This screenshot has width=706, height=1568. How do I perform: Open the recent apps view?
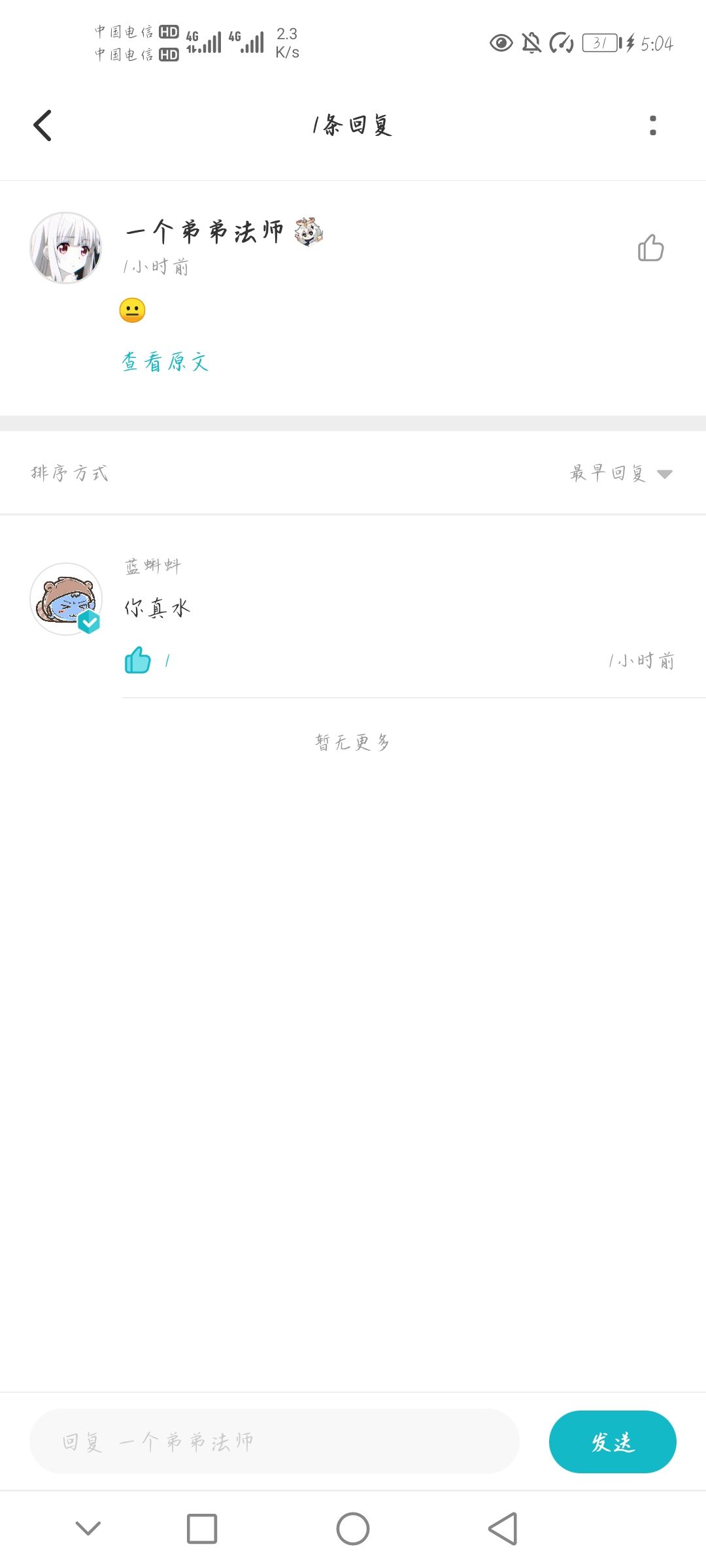point(202,1529)
